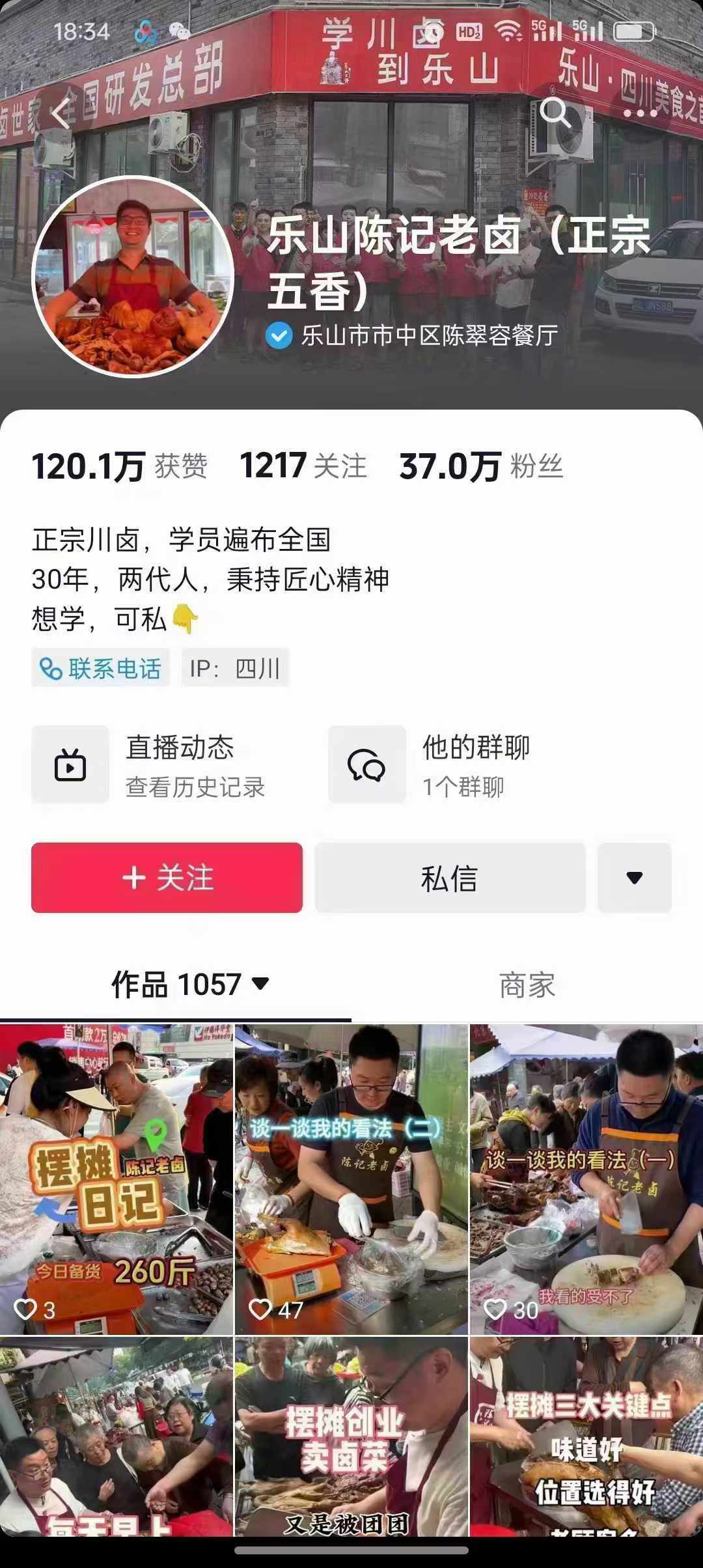Open the 摆摊创业卖卤菜 video
This screenshot has height=1568, width=703.
(351, 1433)
